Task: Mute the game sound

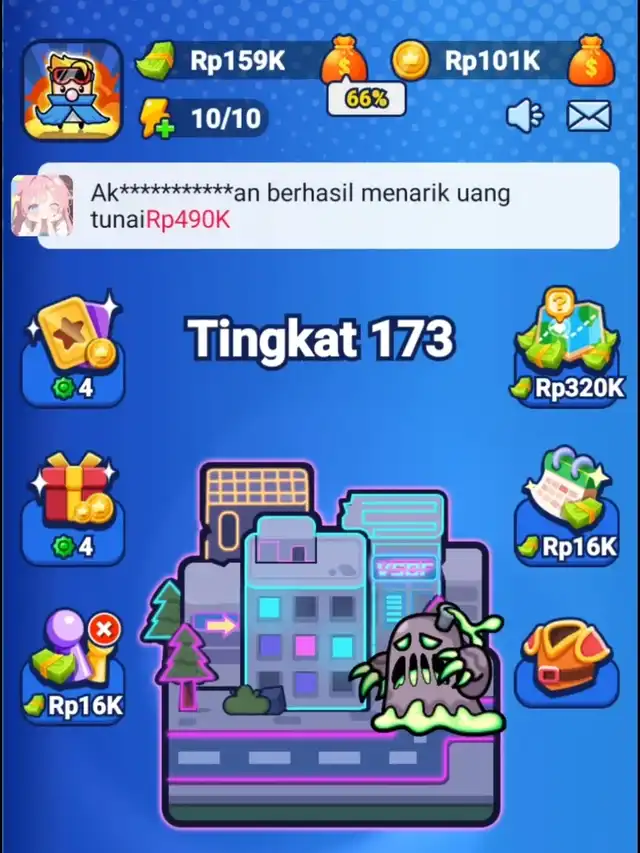Action: click(x=525, y=116)
